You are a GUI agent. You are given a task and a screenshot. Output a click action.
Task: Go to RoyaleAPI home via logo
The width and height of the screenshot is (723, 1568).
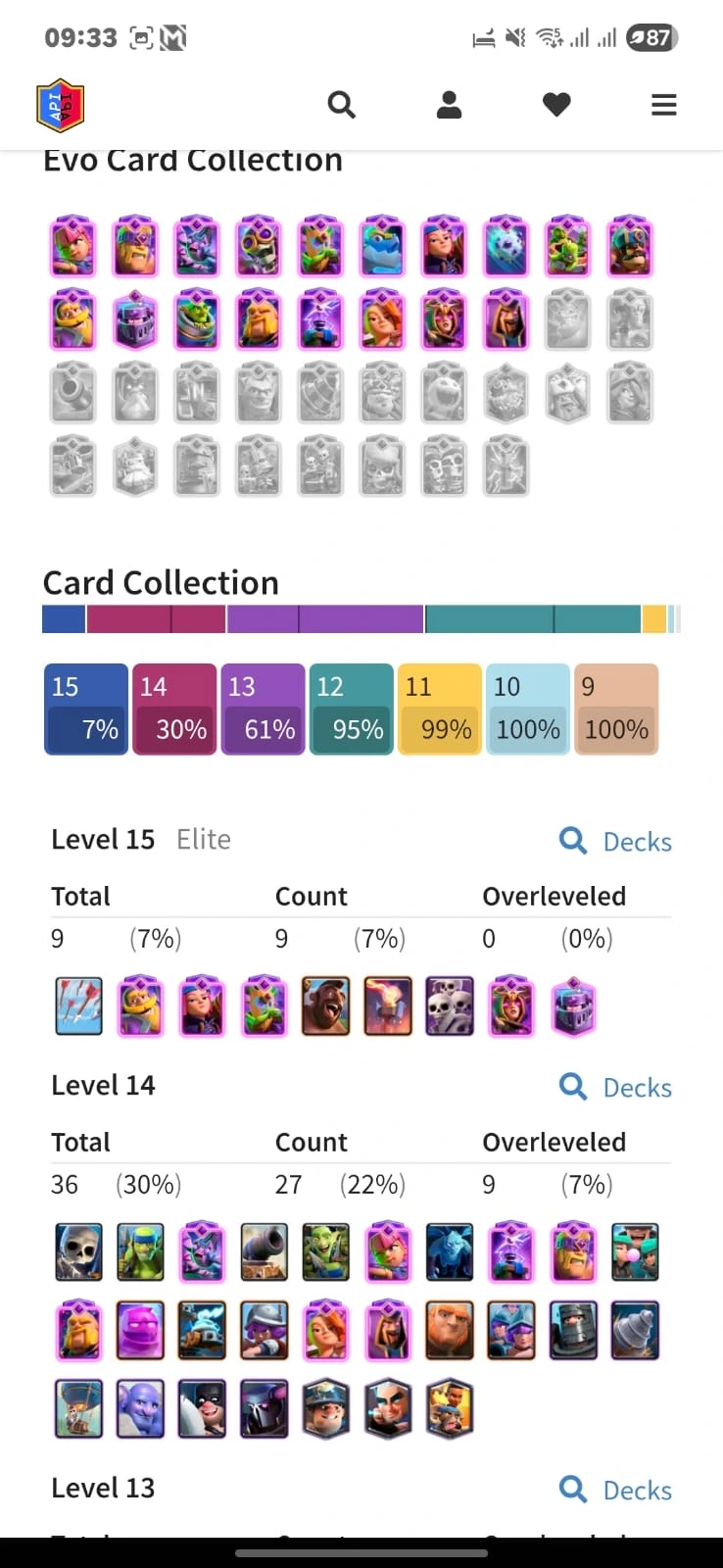tap(60, 105)
